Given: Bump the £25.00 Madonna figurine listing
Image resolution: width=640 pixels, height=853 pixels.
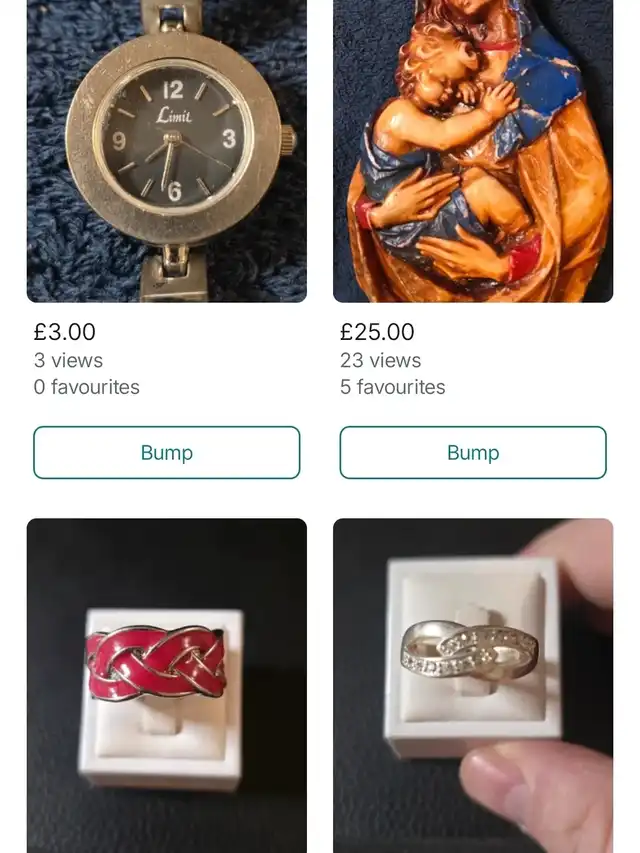Looking at the screenshot, I should (x=472, y=453).
